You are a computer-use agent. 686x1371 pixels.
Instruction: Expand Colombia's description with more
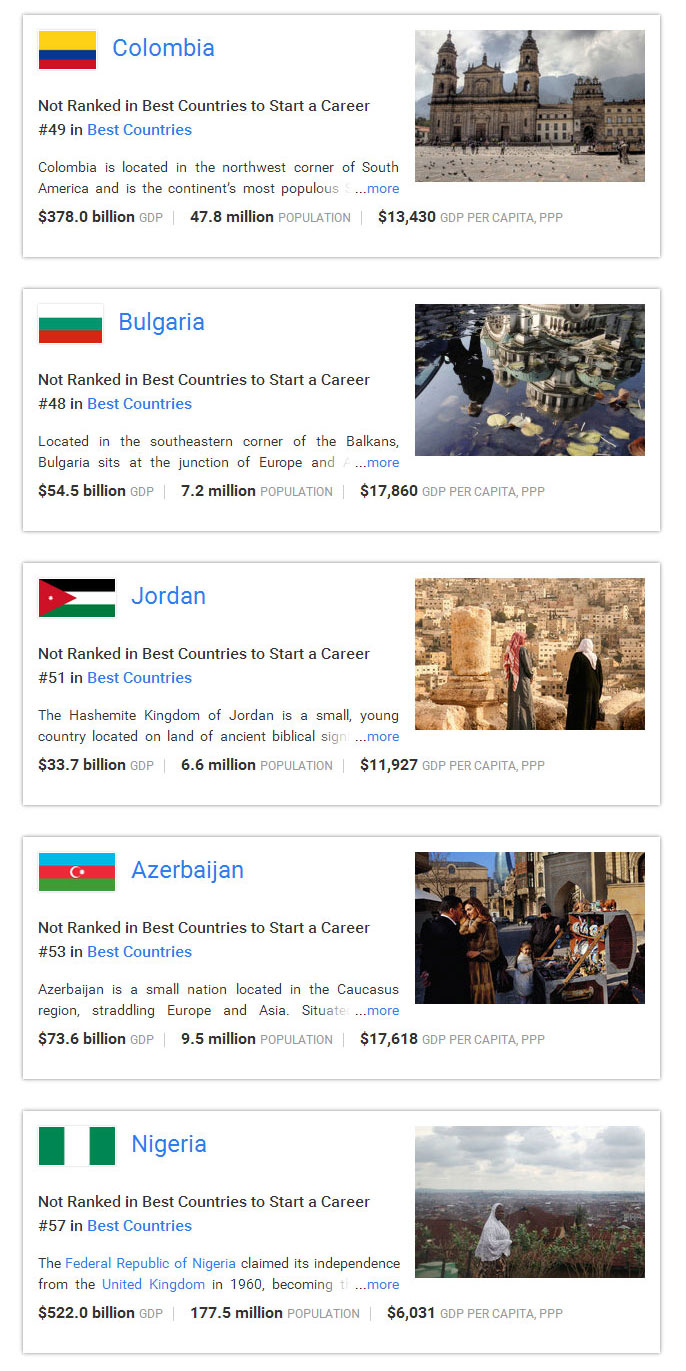tap(382, 189)
